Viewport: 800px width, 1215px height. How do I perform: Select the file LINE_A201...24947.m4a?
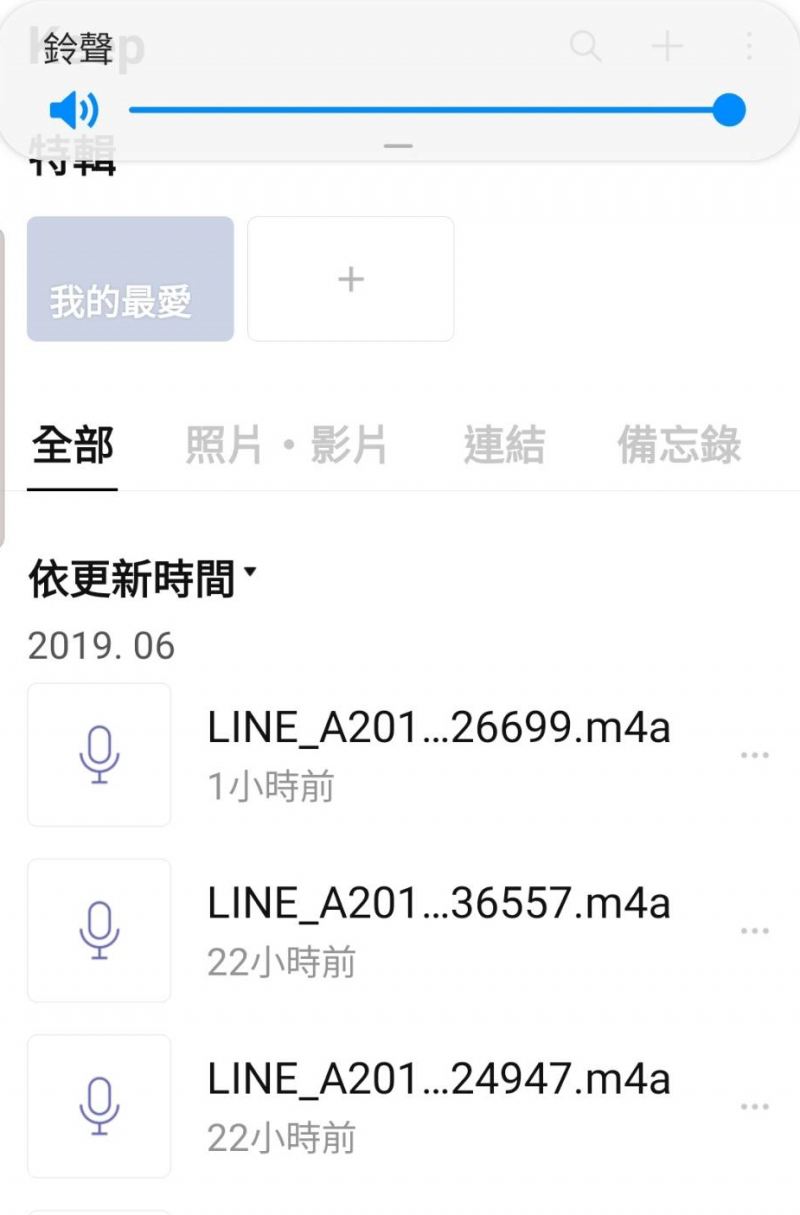[440, 1080]
